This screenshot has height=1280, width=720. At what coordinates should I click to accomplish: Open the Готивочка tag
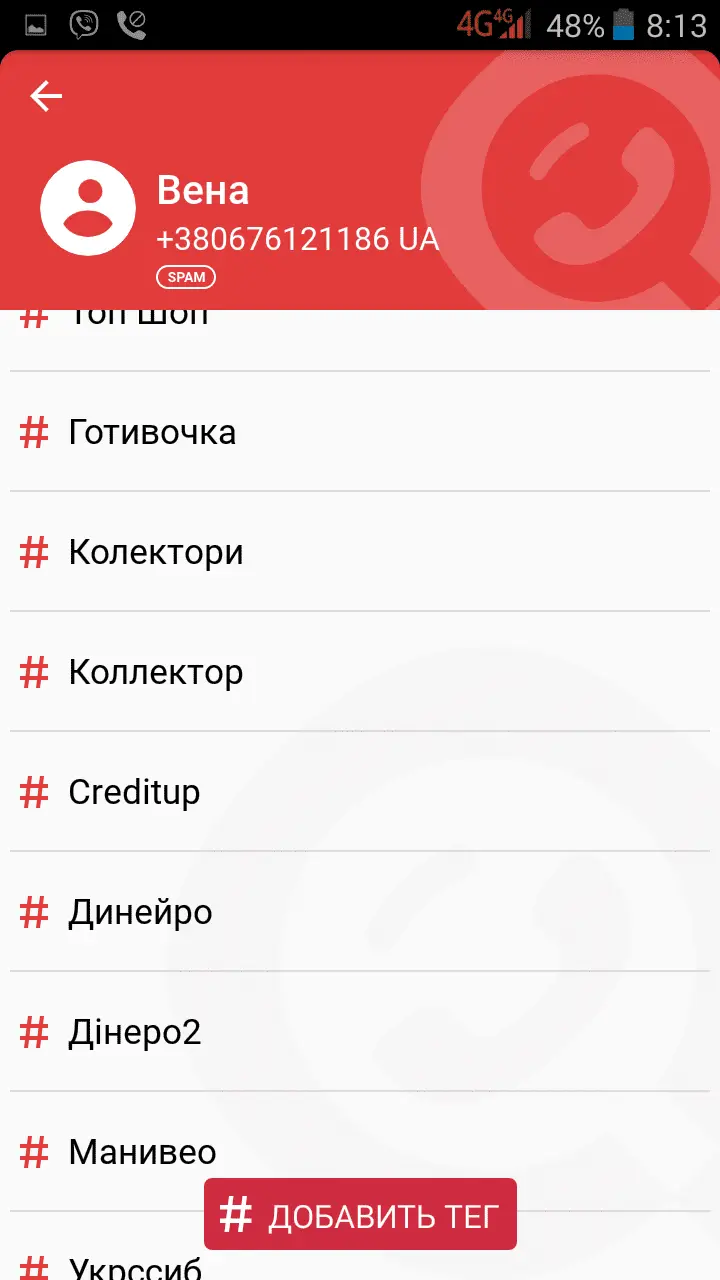coord(152,432)
